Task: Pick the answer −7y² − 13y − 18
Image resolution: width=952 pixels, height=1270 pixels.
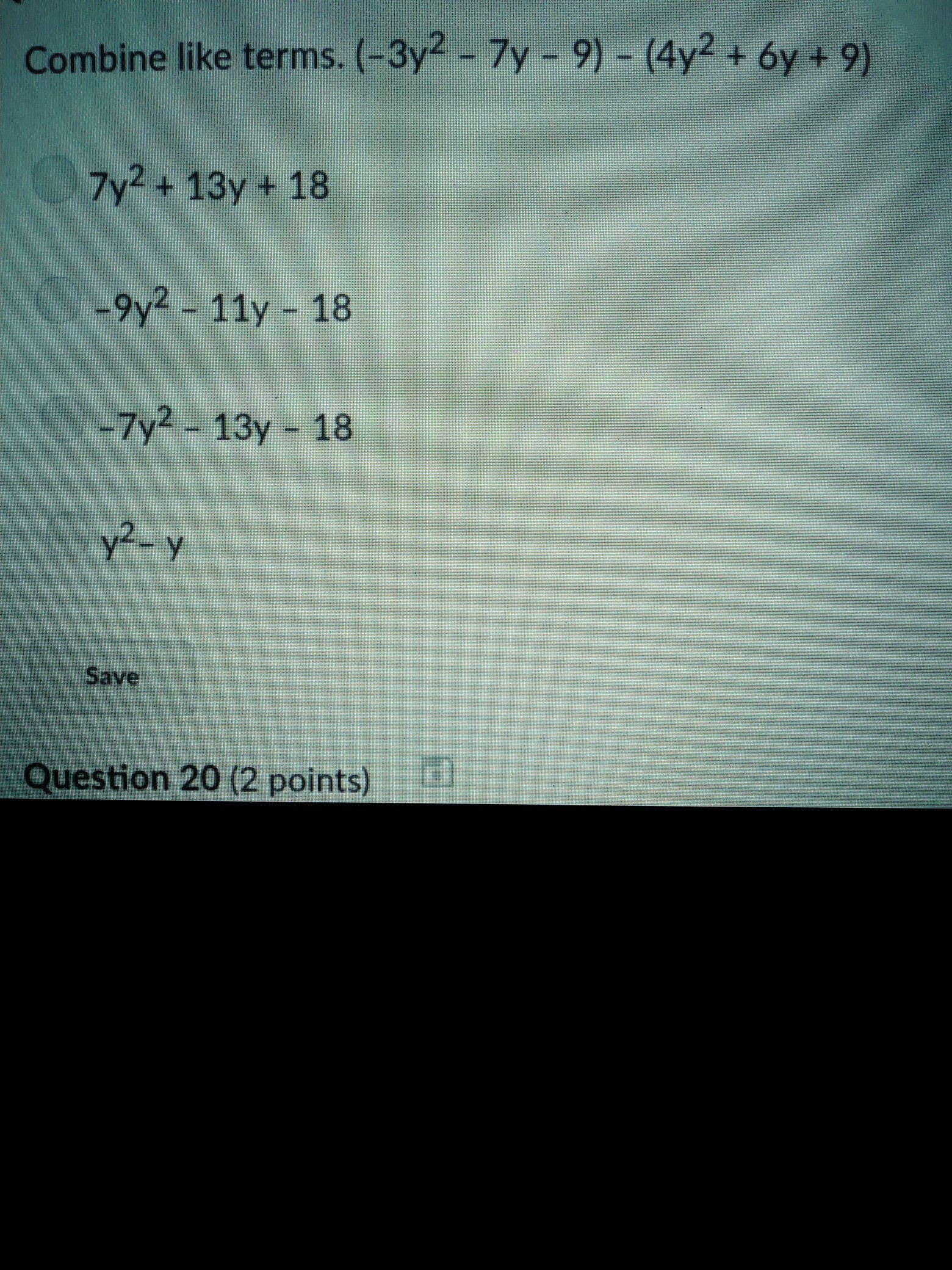Action: pyautogui.click(x=62, y=418)
